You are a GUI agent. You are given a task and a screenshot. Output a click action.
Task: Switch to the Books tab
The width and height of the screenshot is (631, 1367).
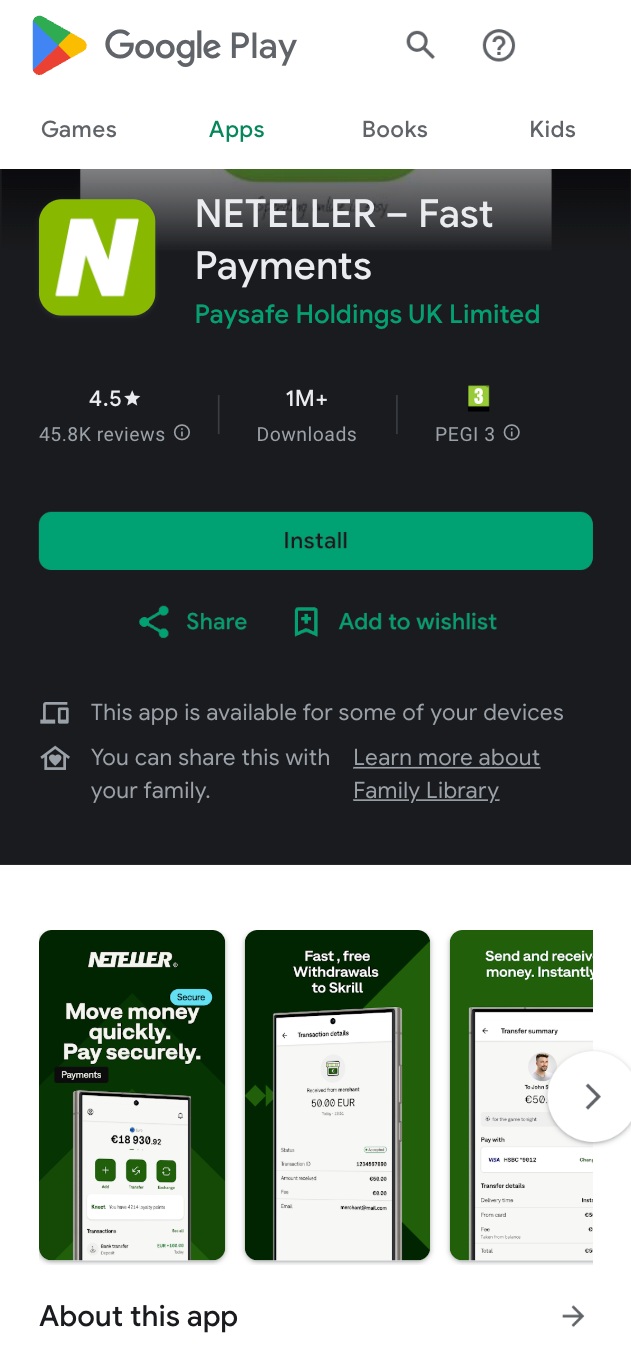point(395,129)
